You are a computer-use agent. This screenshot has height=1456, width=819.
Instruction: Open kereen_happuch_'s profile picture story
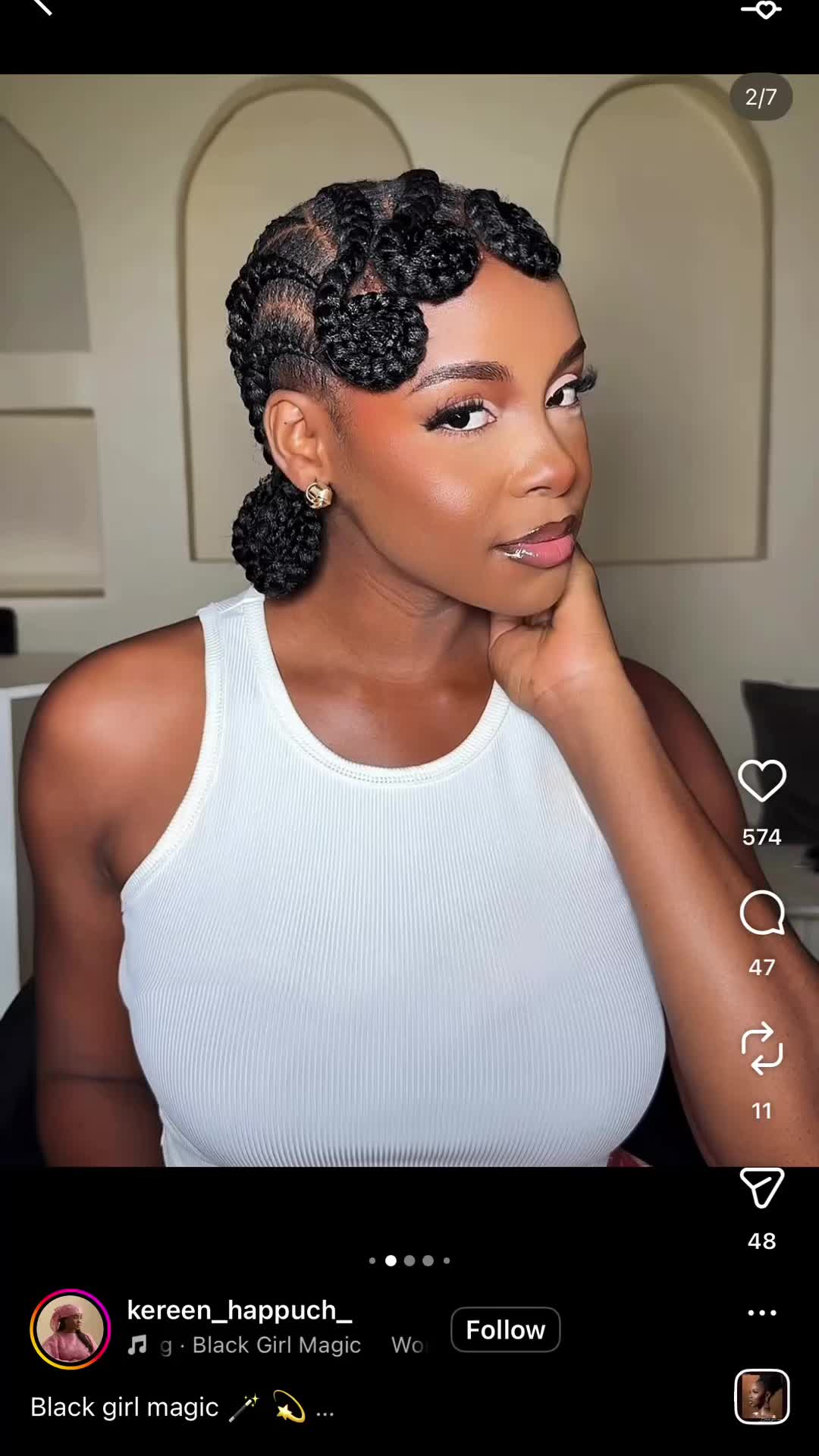71,1329
